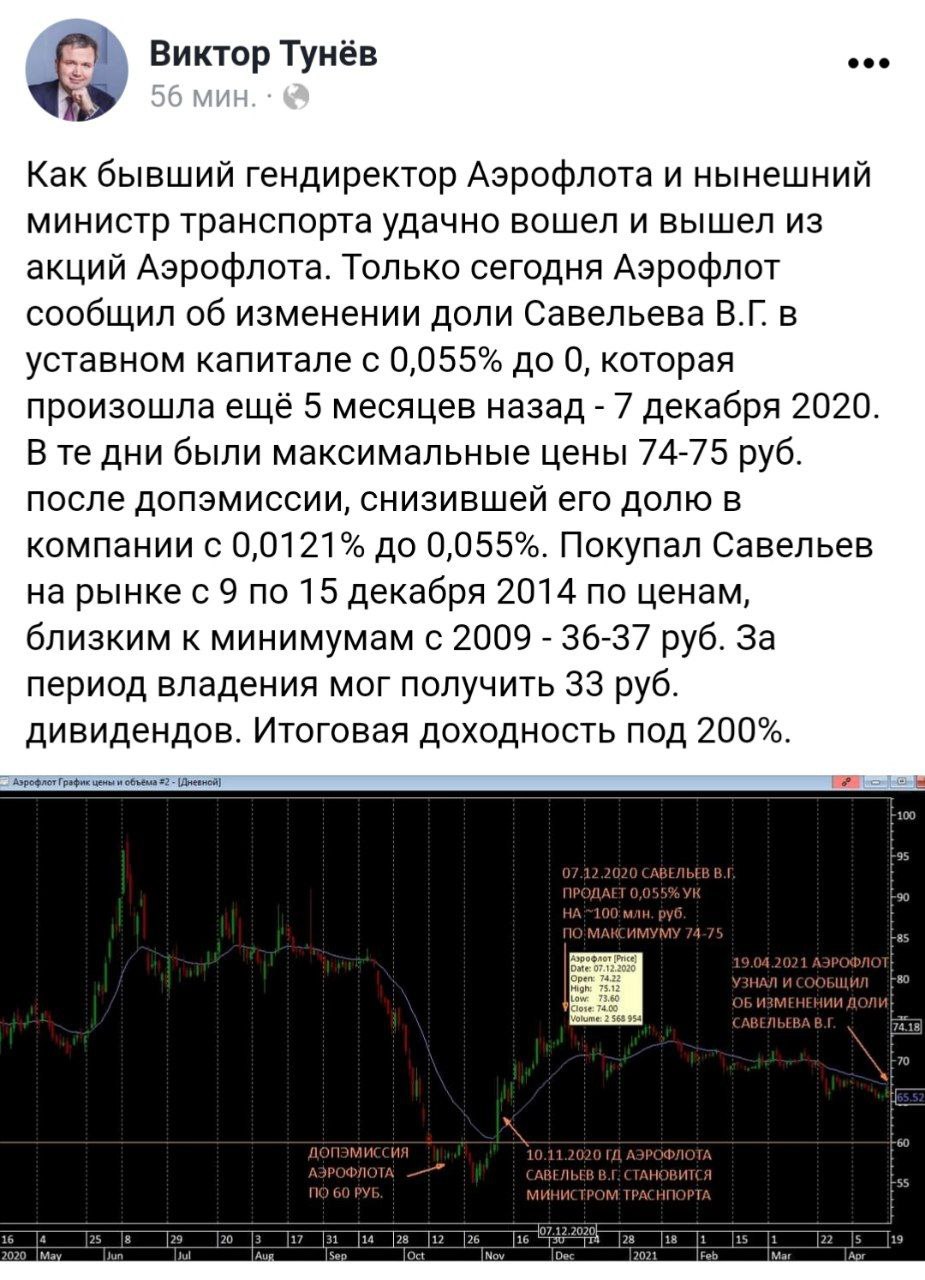Screen dimensions: 925x1280
Task: Click the red chain-link icon in the chart title bar
Action: (x=846, y=781)
